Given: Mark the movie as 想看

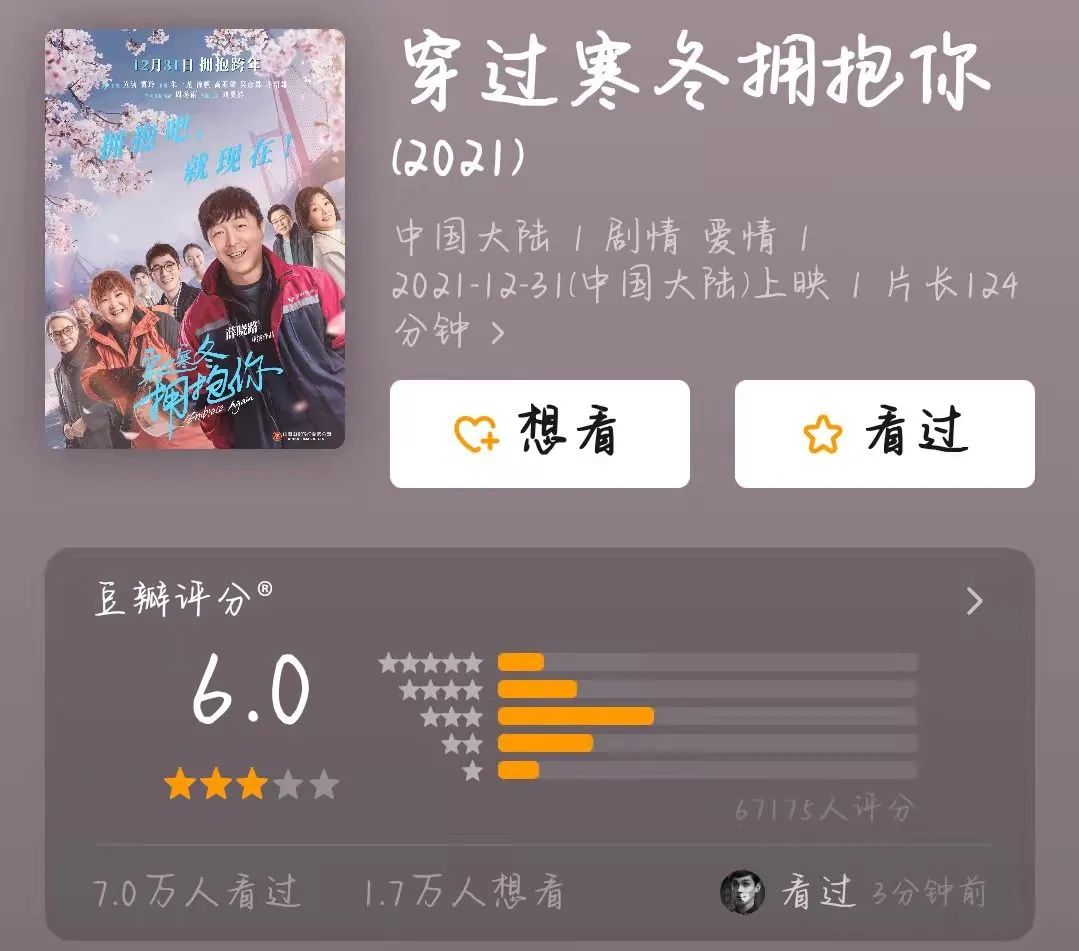Looking at the screenshot, I should (539, 434).
